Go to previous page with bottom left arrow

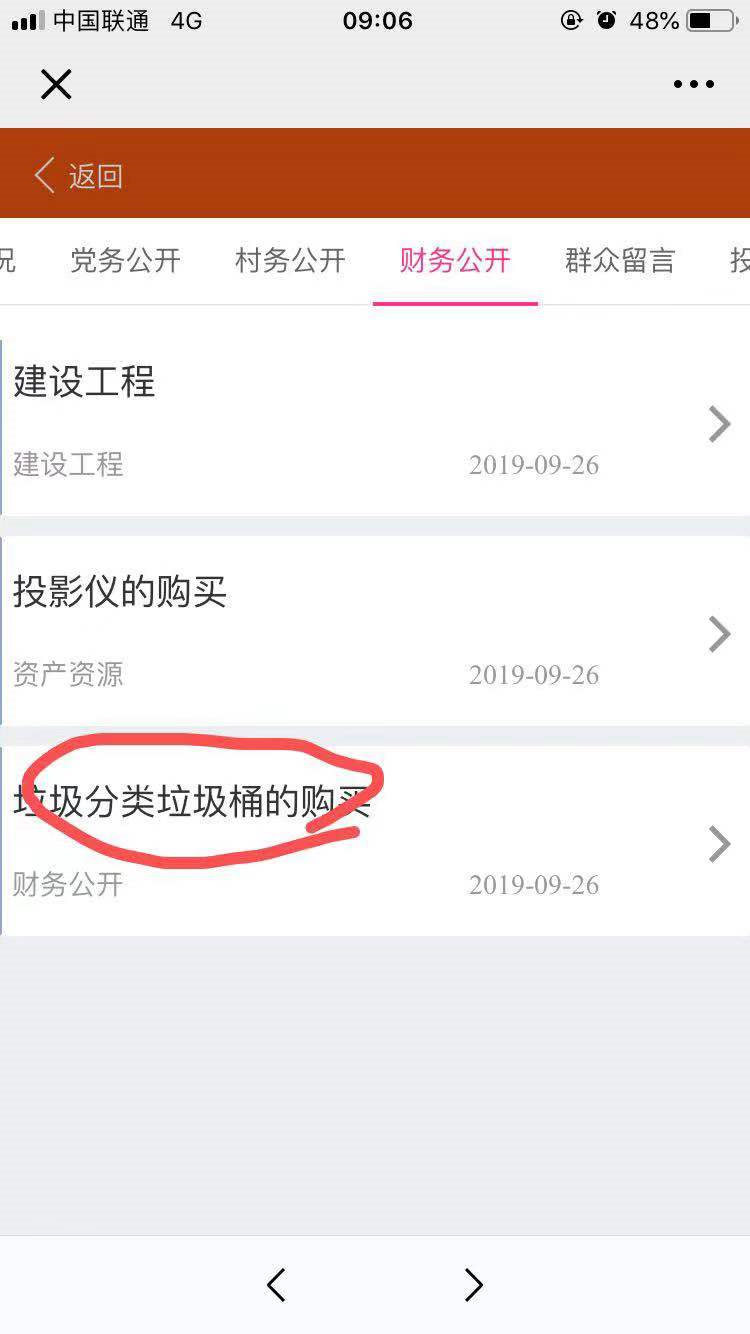tap(276, 1285)
